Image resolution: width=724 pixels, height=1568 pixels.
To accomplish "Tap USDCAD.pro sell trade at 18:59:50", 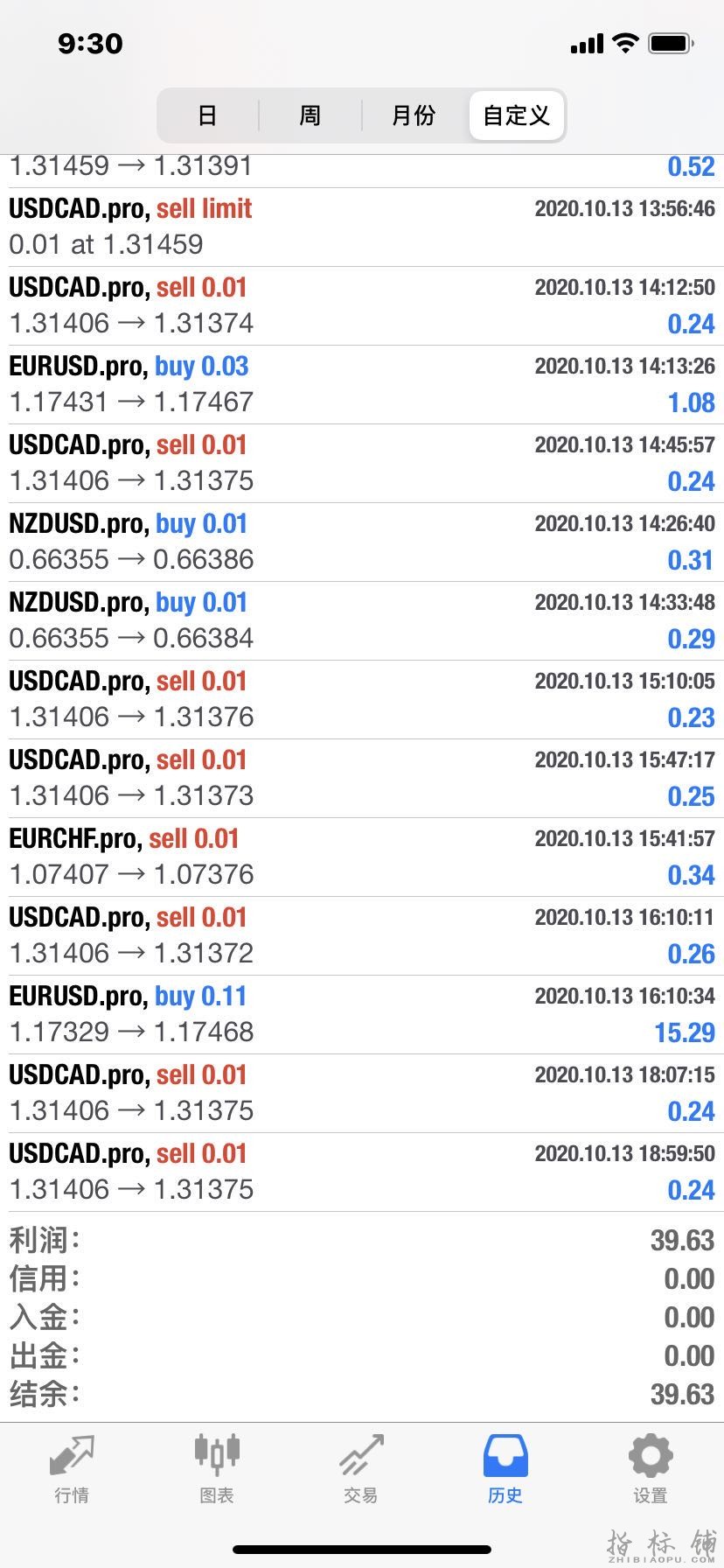I will click(x=362, y=1172).
